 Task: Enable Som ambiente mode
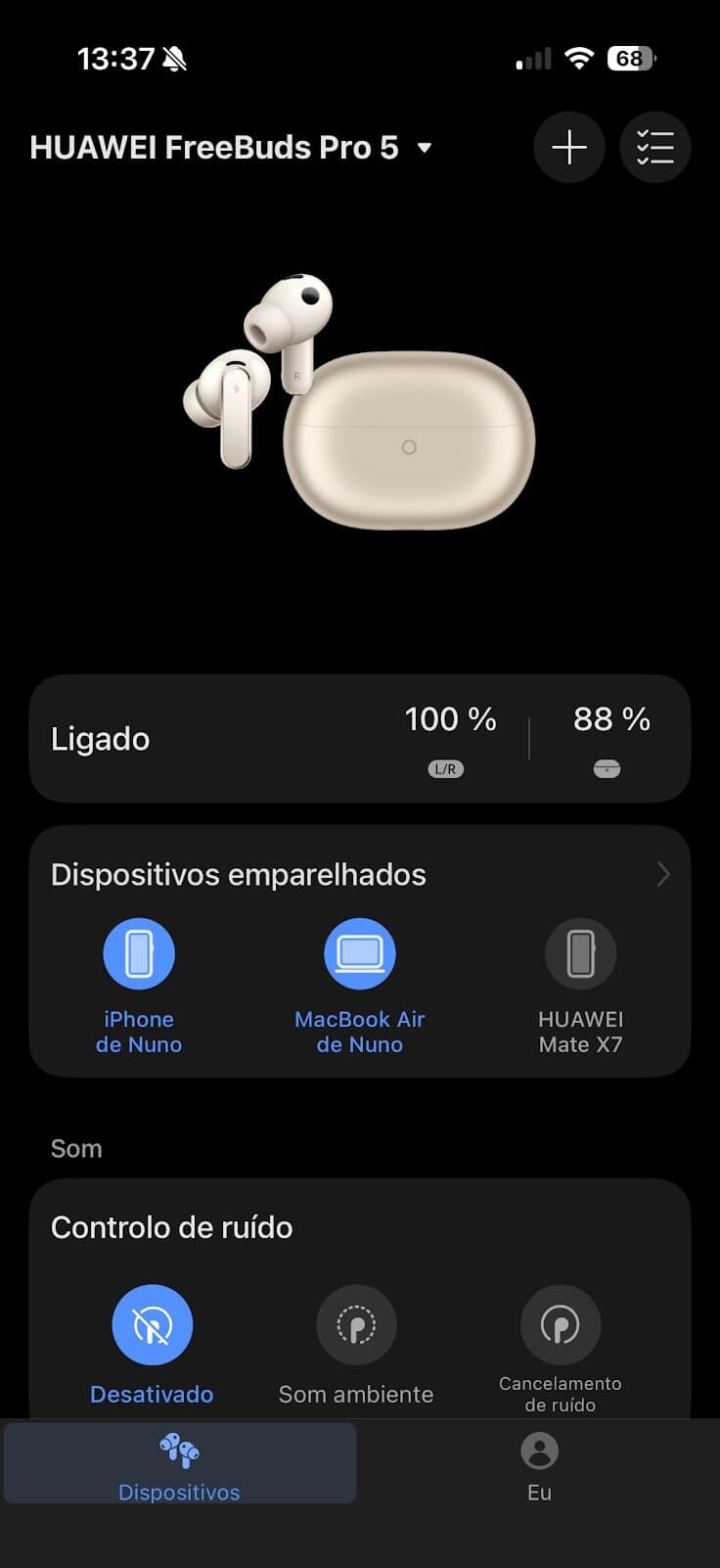tap(356, 1325)
